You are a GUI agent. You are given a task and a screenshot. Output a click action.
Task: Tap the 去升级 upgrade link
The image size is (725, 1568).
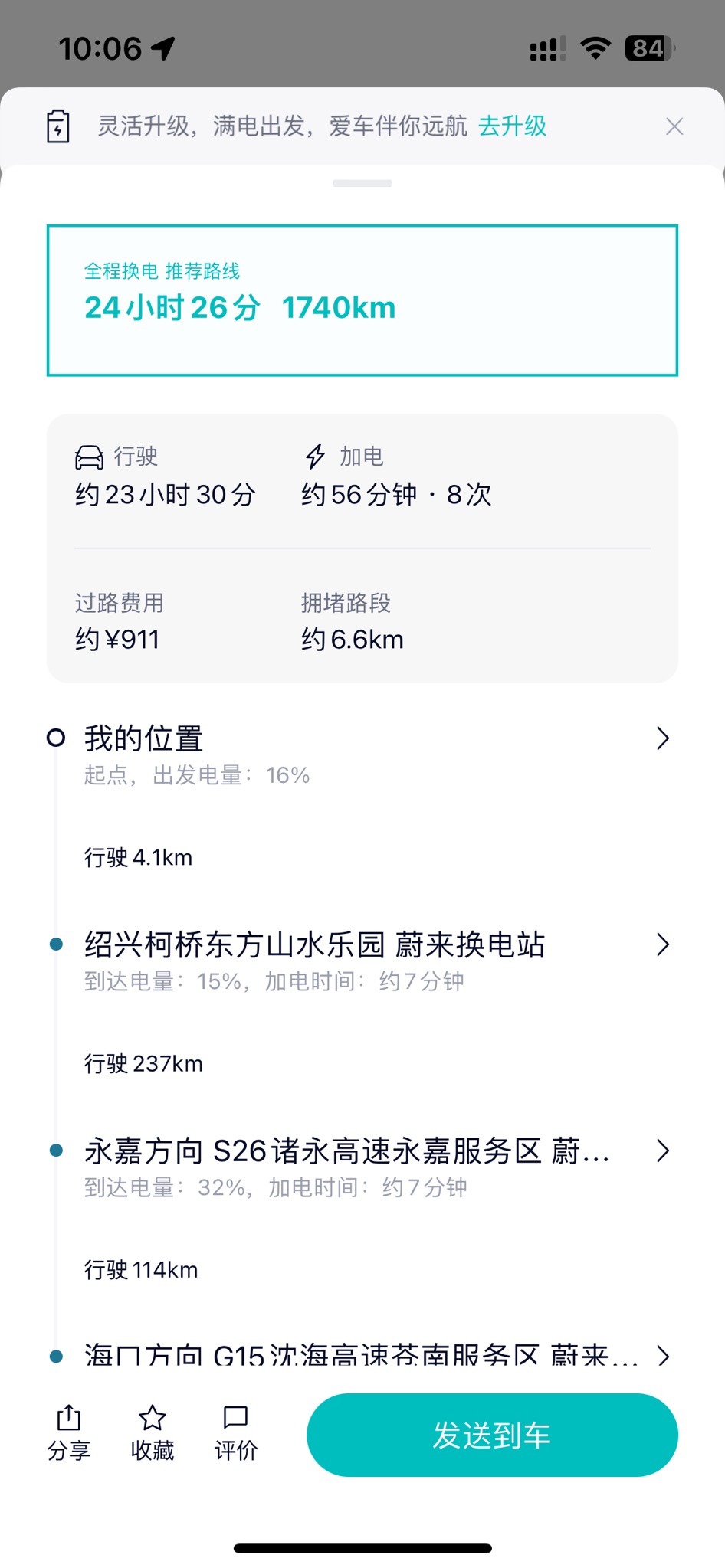(x=512, y=126)
